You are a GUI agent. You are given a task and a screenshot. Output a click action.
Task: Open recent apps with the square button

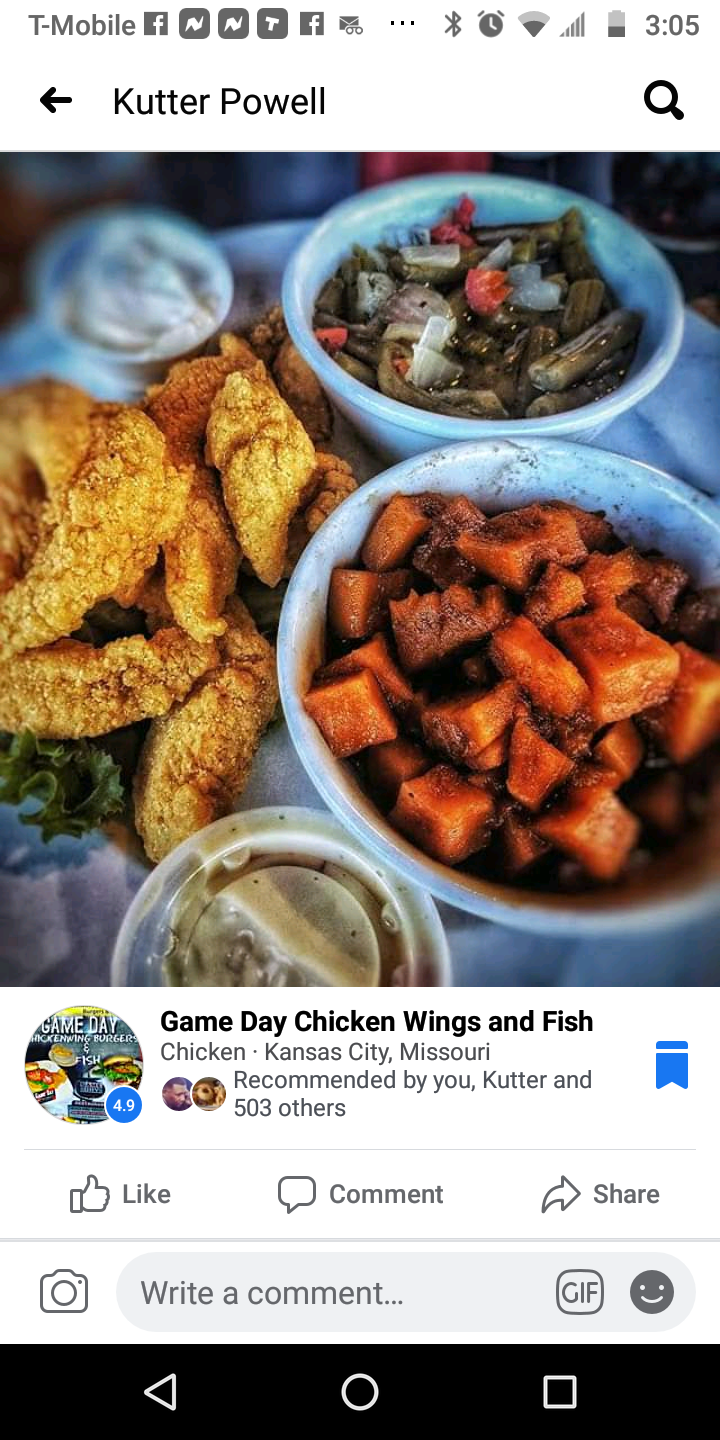(560, 1391)
